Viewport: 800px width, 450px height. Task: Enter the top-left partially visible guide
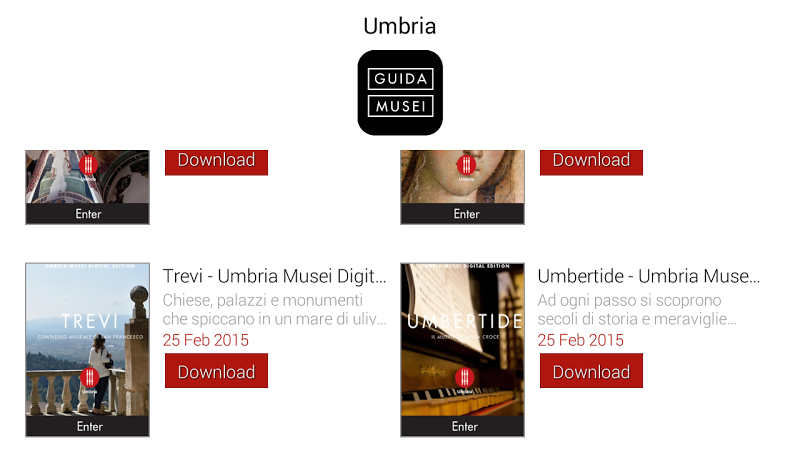(88, 214)
